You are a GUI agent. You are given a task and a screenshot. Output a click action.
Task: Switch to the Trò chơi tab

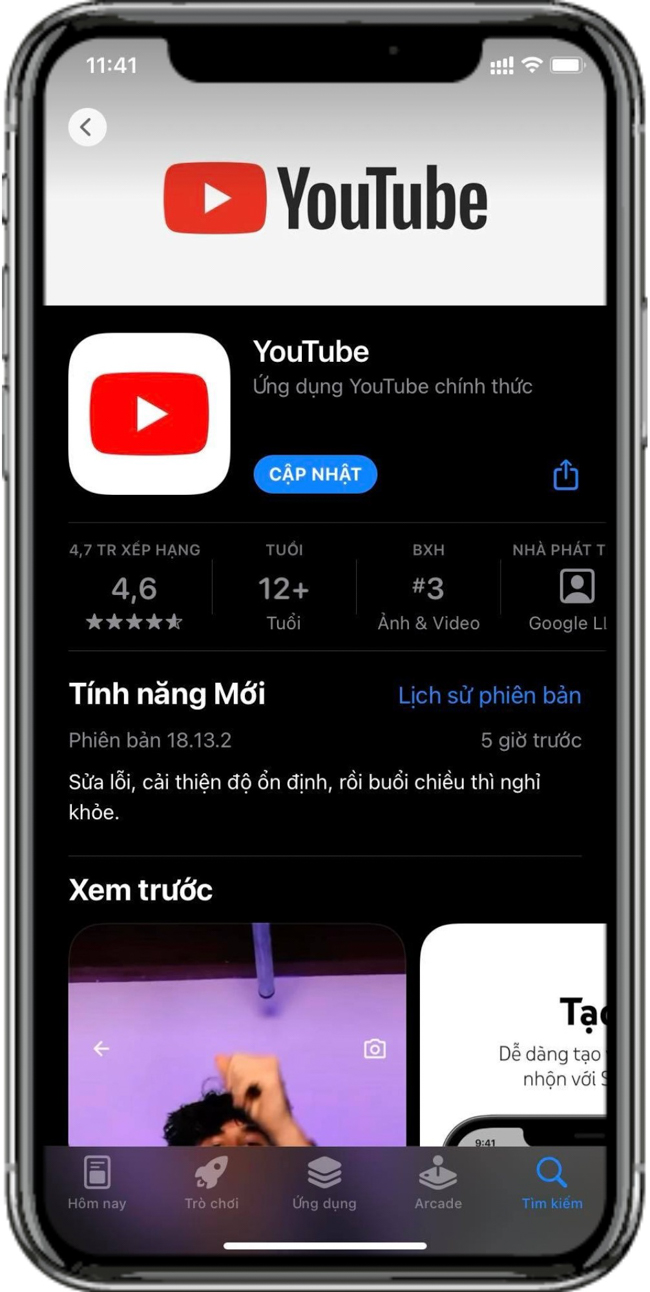point(211,1183)
